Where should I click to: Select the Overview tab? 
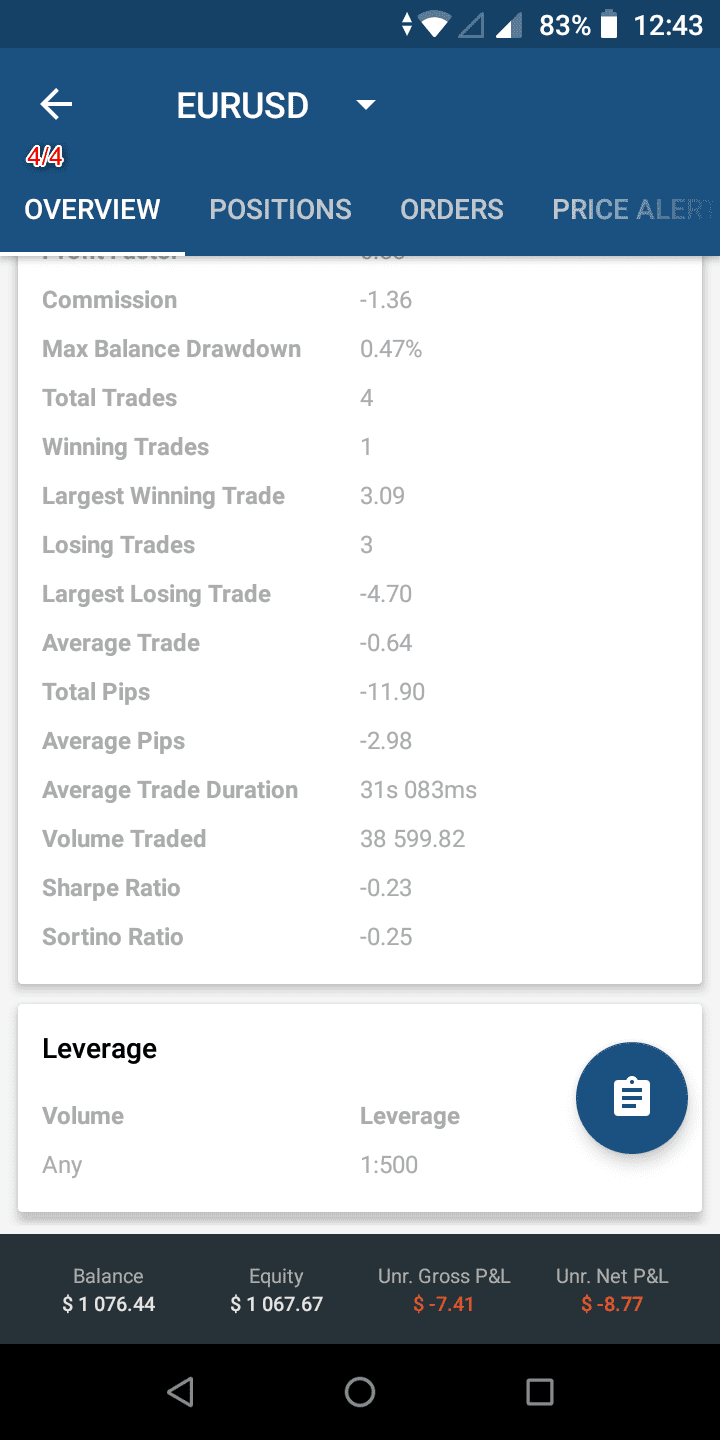tap(92, 209)
